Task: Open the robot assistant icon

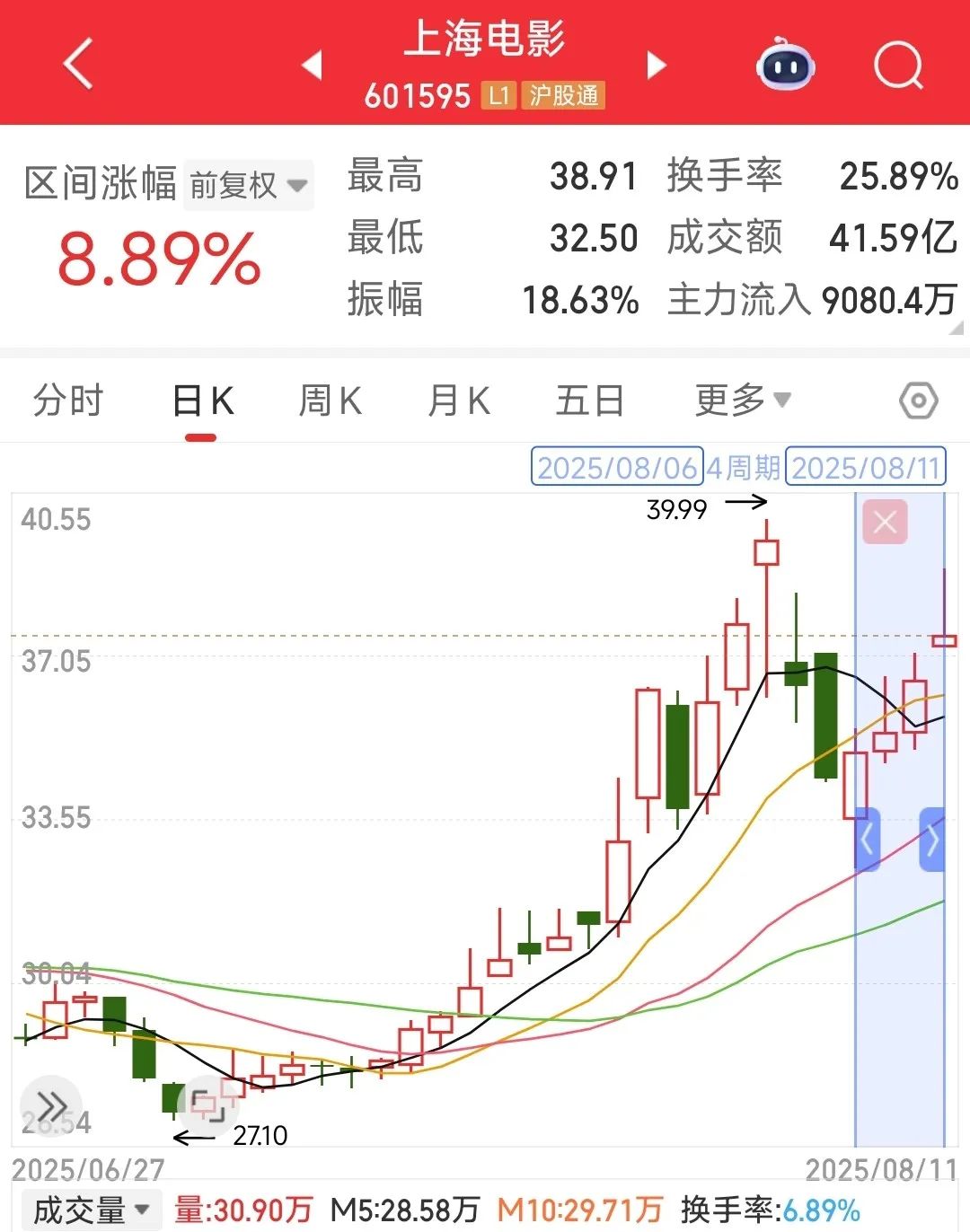Action: (x=785, y=65)
